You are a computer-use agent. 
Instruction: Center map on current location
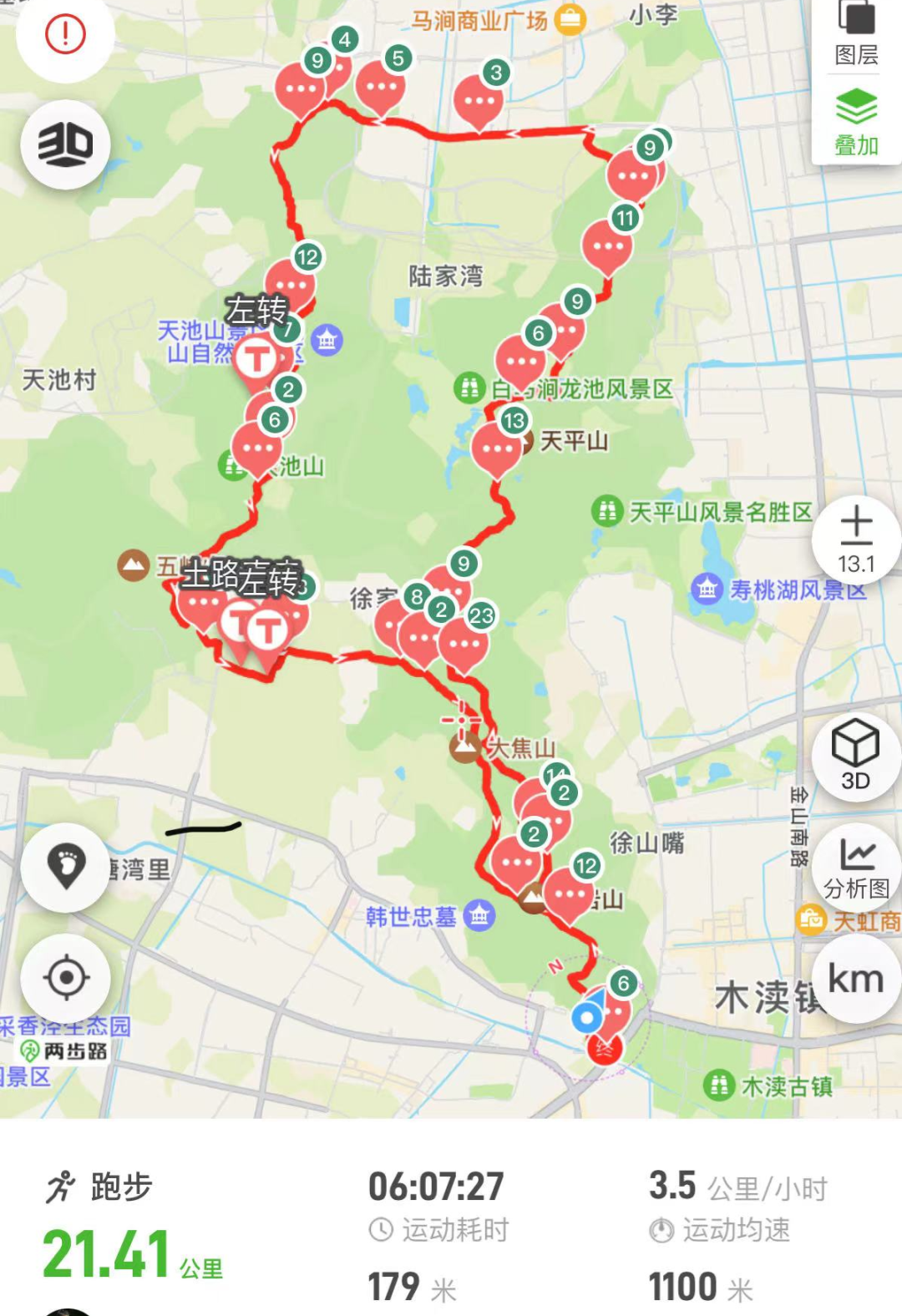(66, 978)
